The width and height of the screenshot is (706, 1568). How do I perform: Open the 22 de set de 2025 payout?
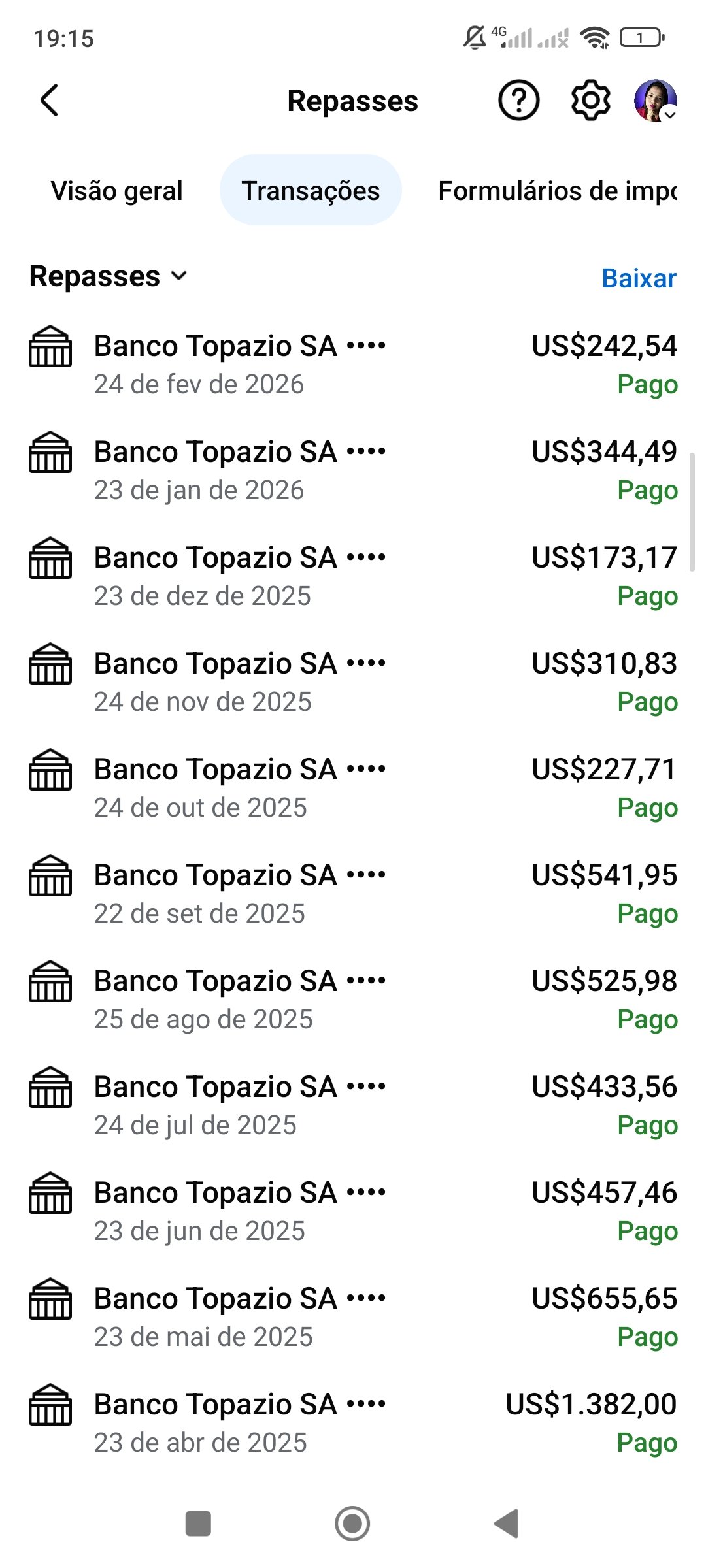(x=353, y=893)
